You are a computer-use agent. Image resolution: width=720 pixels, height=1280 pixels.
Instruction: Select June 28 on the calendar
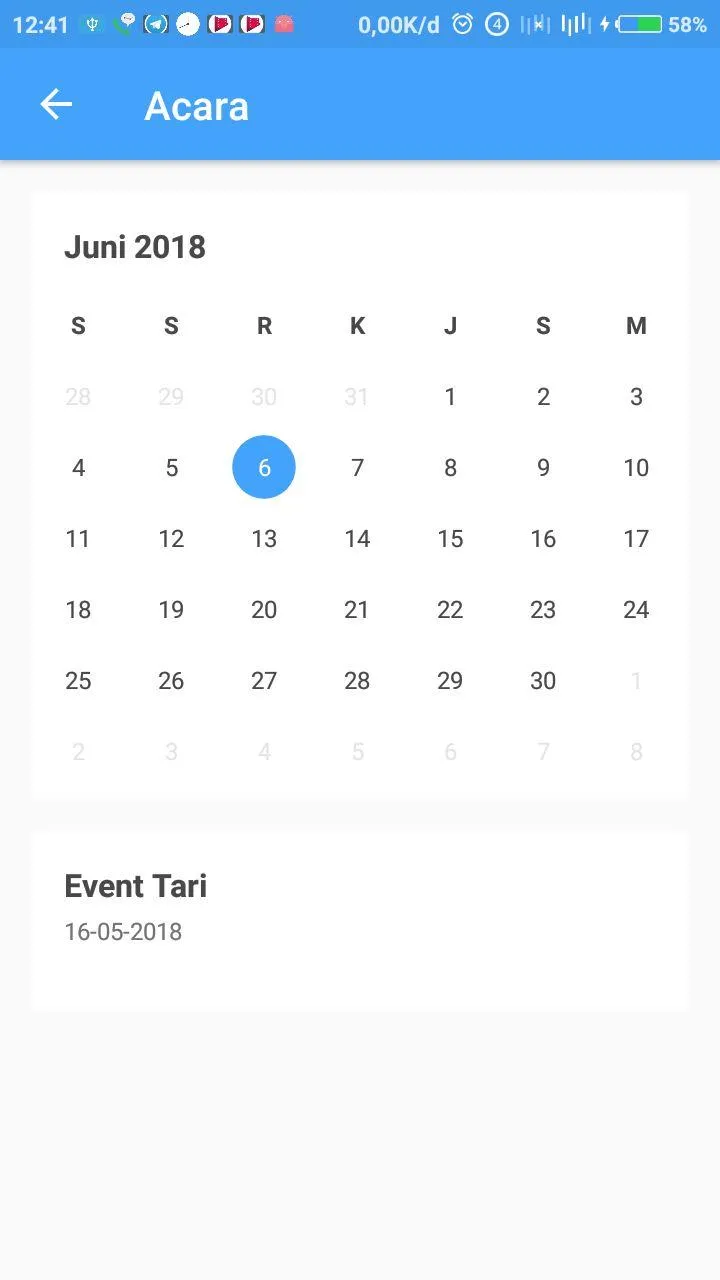click(357, 681)
